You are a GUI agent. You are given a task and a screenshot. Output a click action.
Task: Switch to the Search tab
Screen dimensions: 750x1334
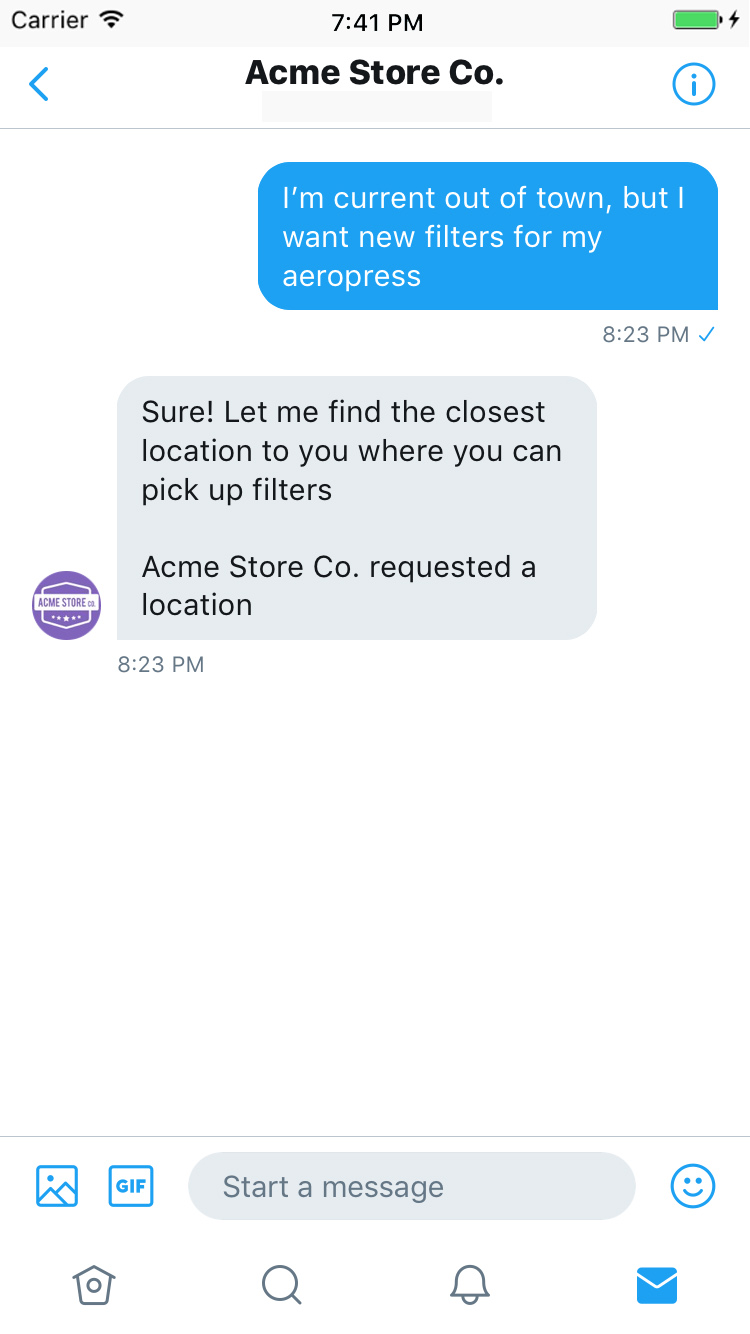point(281,1284)
